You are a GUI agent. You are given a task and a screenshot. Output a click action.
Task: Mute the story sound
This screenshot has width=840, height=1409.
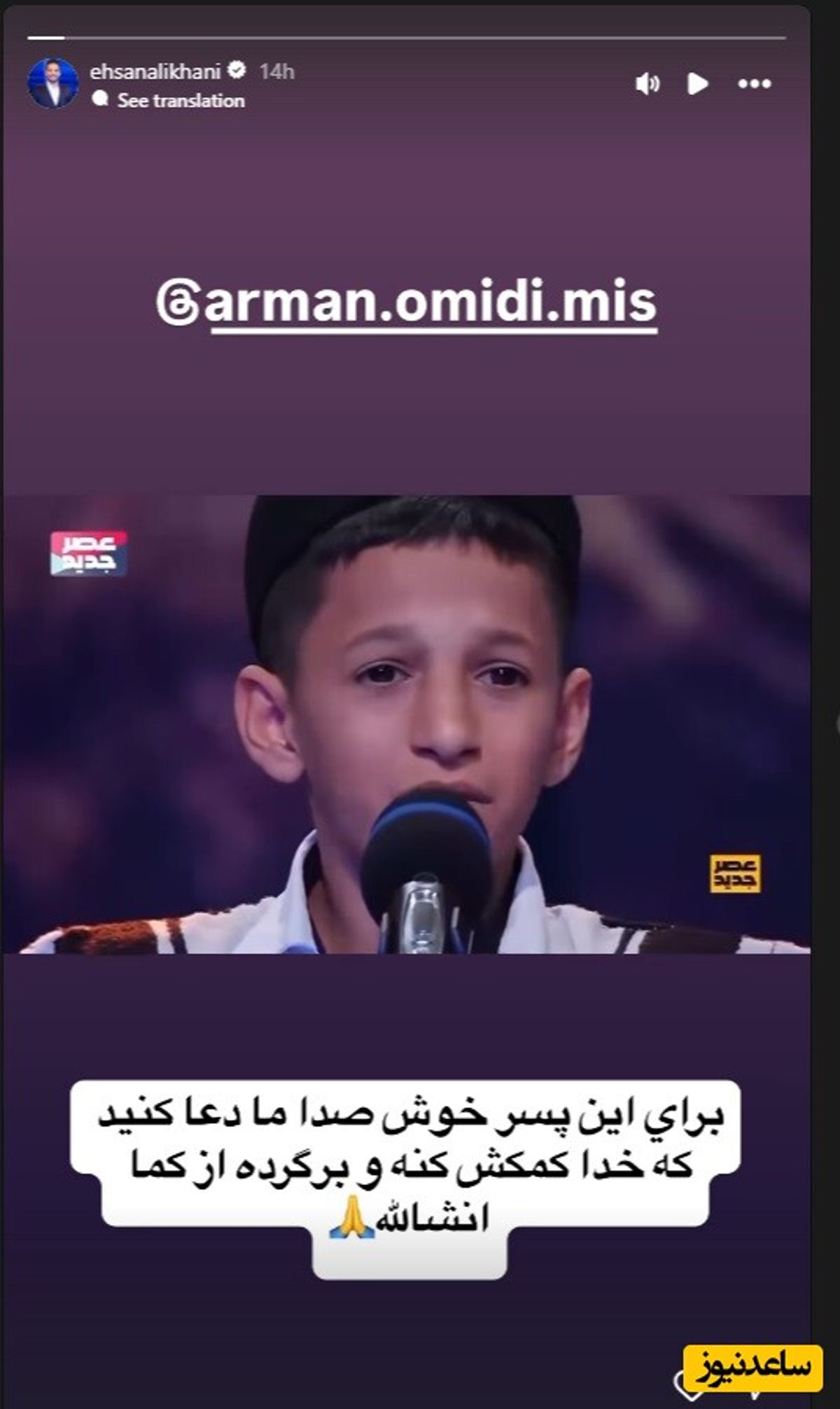pos(647,84)
